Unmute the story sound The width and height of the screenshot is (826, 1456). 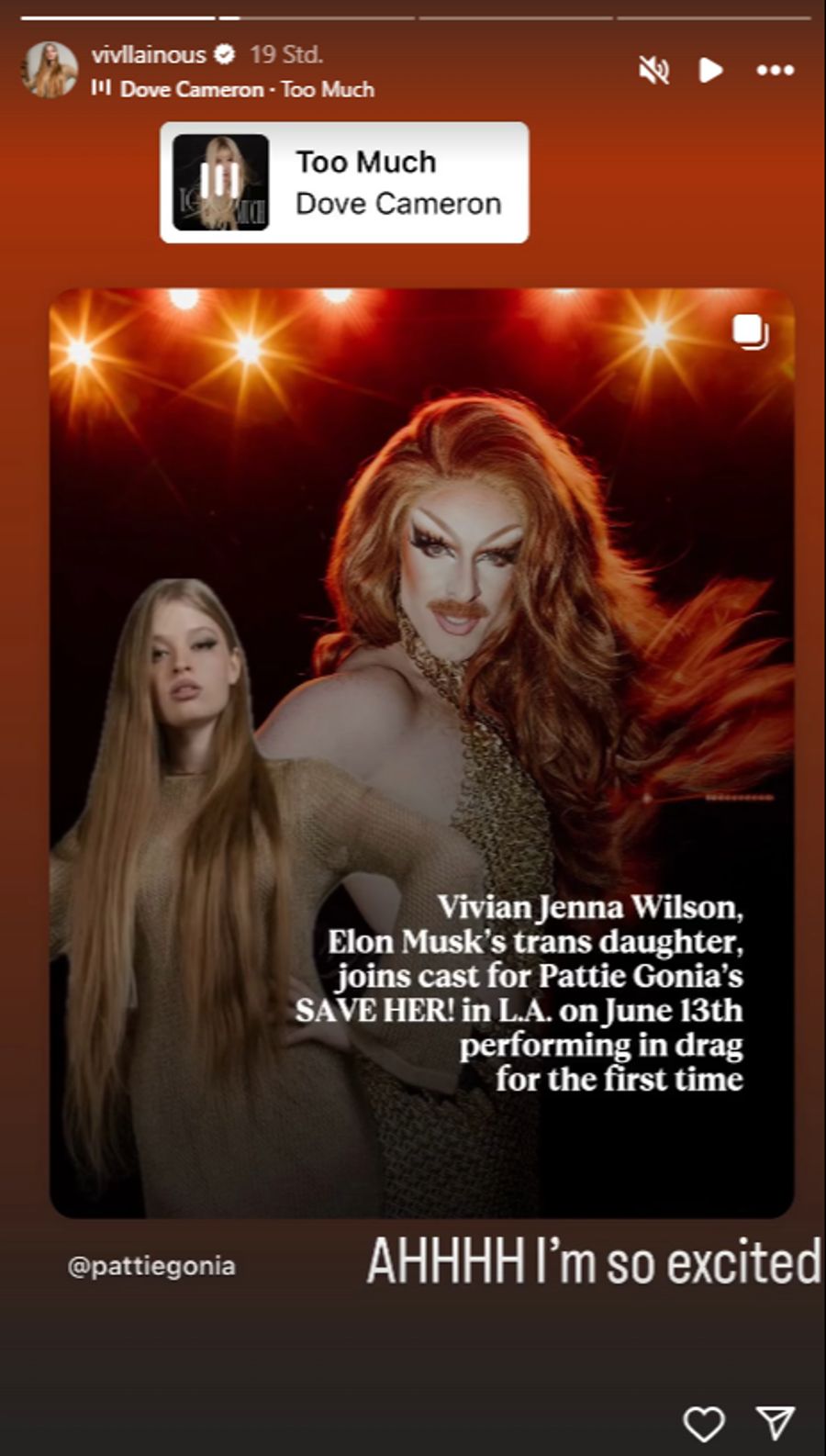[653, 70]
